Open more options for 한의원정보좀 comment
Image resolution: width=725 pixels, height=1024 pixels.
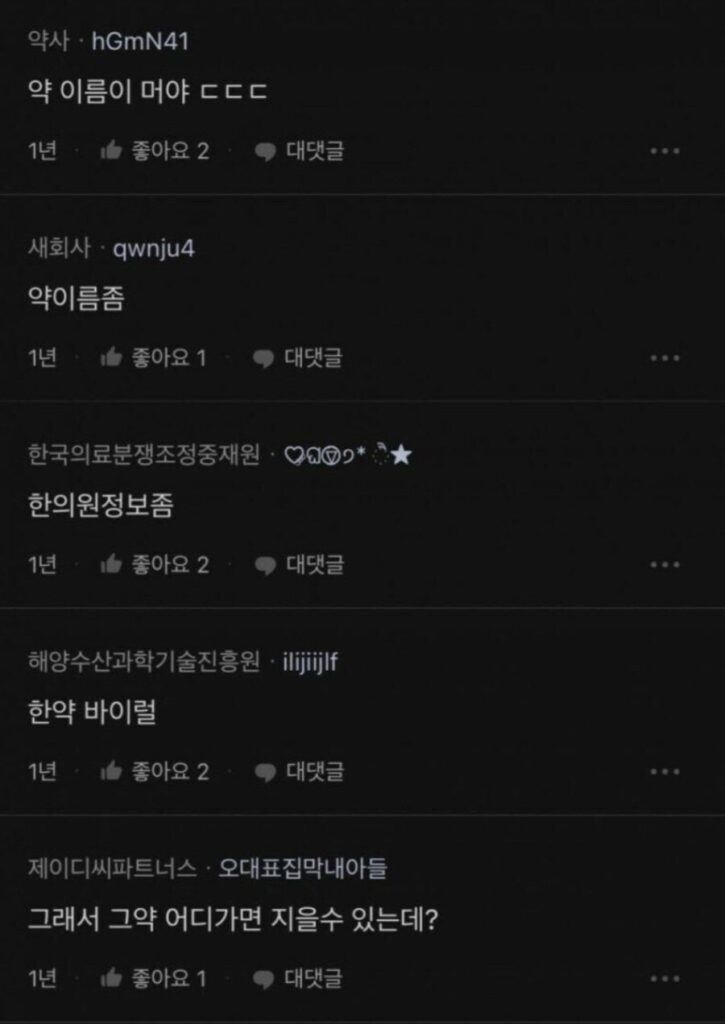665,565
